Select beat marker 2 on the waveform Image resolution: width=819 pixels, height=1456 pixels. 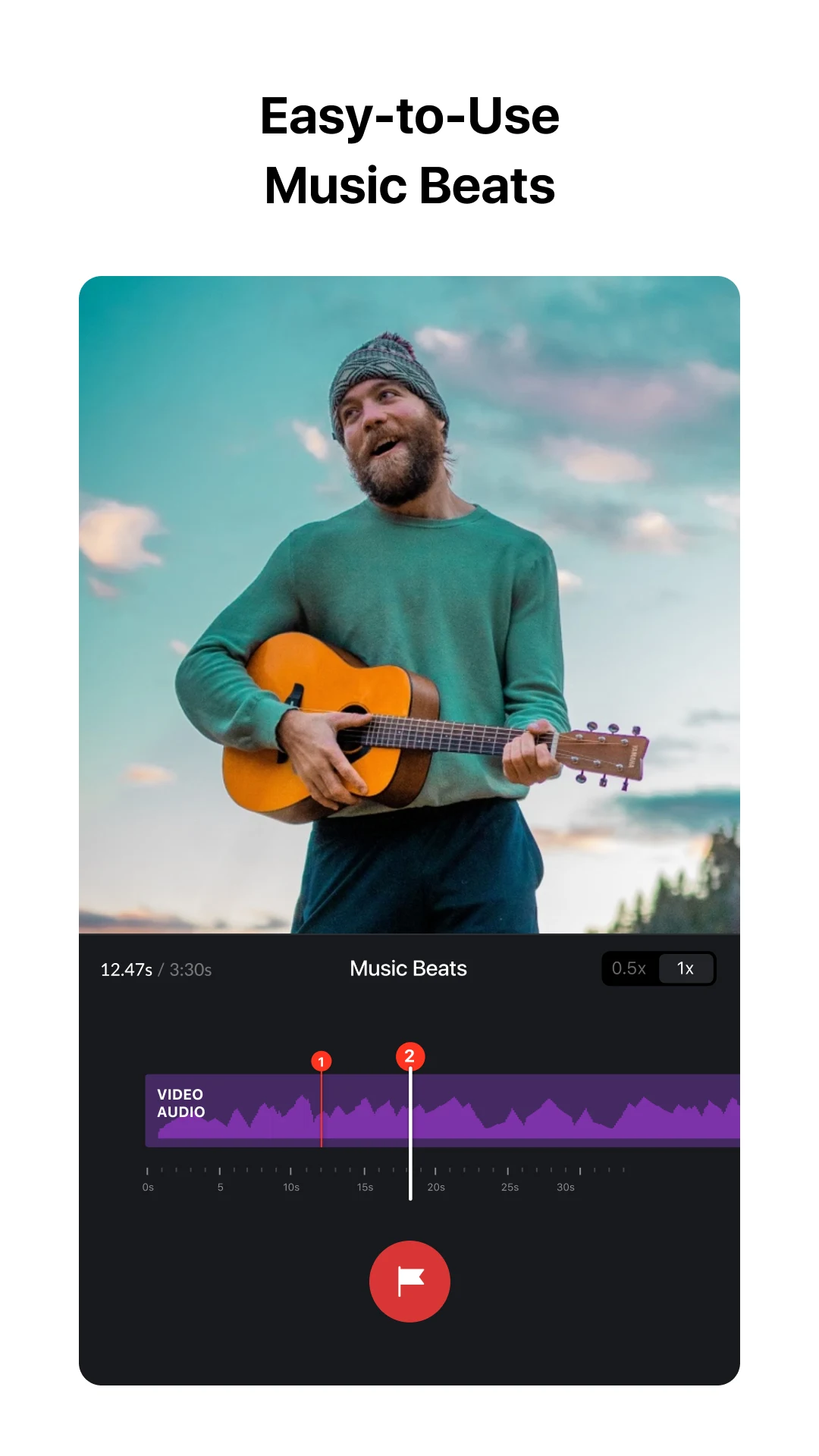409,1056
